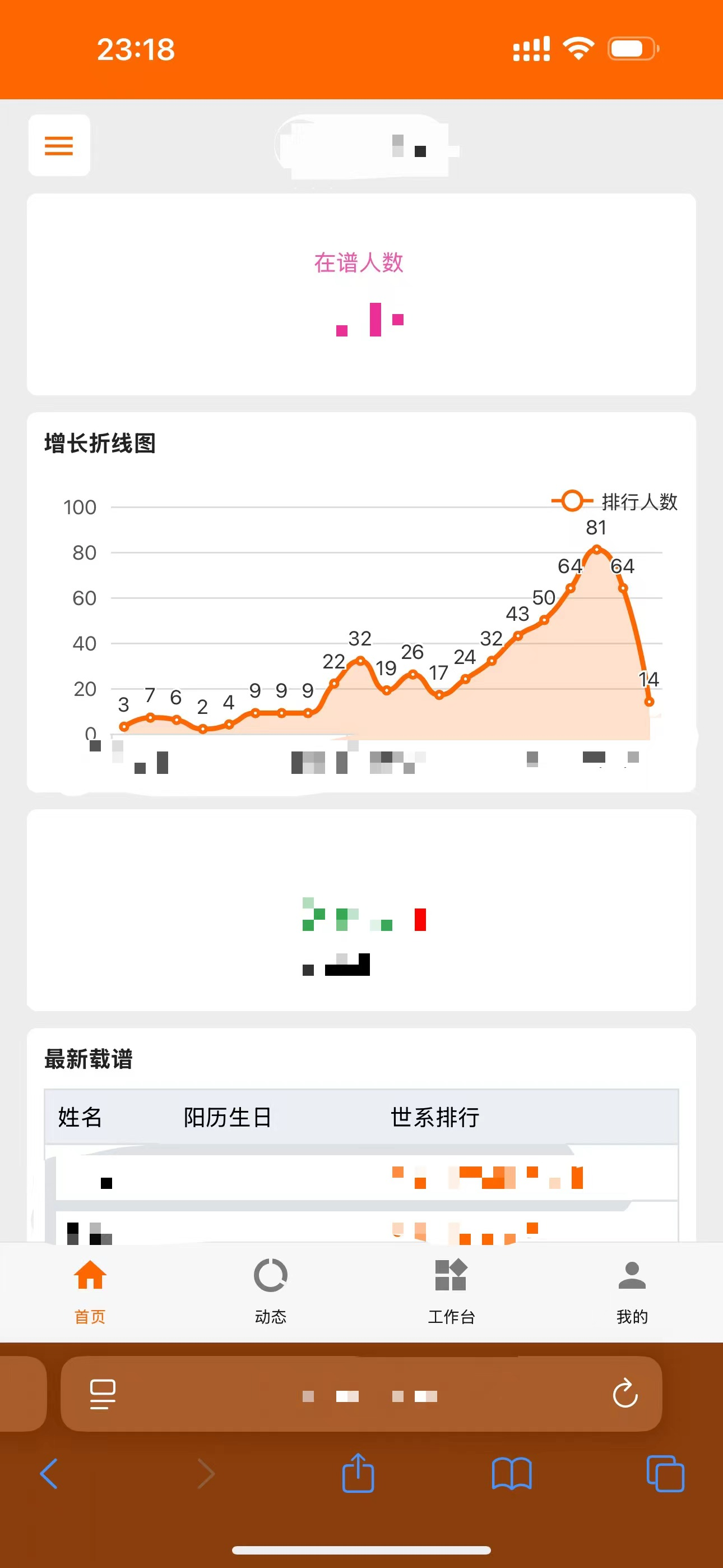Open the 工作台 tab
The image size is (723, 1568).
[x=451, y=1289]
